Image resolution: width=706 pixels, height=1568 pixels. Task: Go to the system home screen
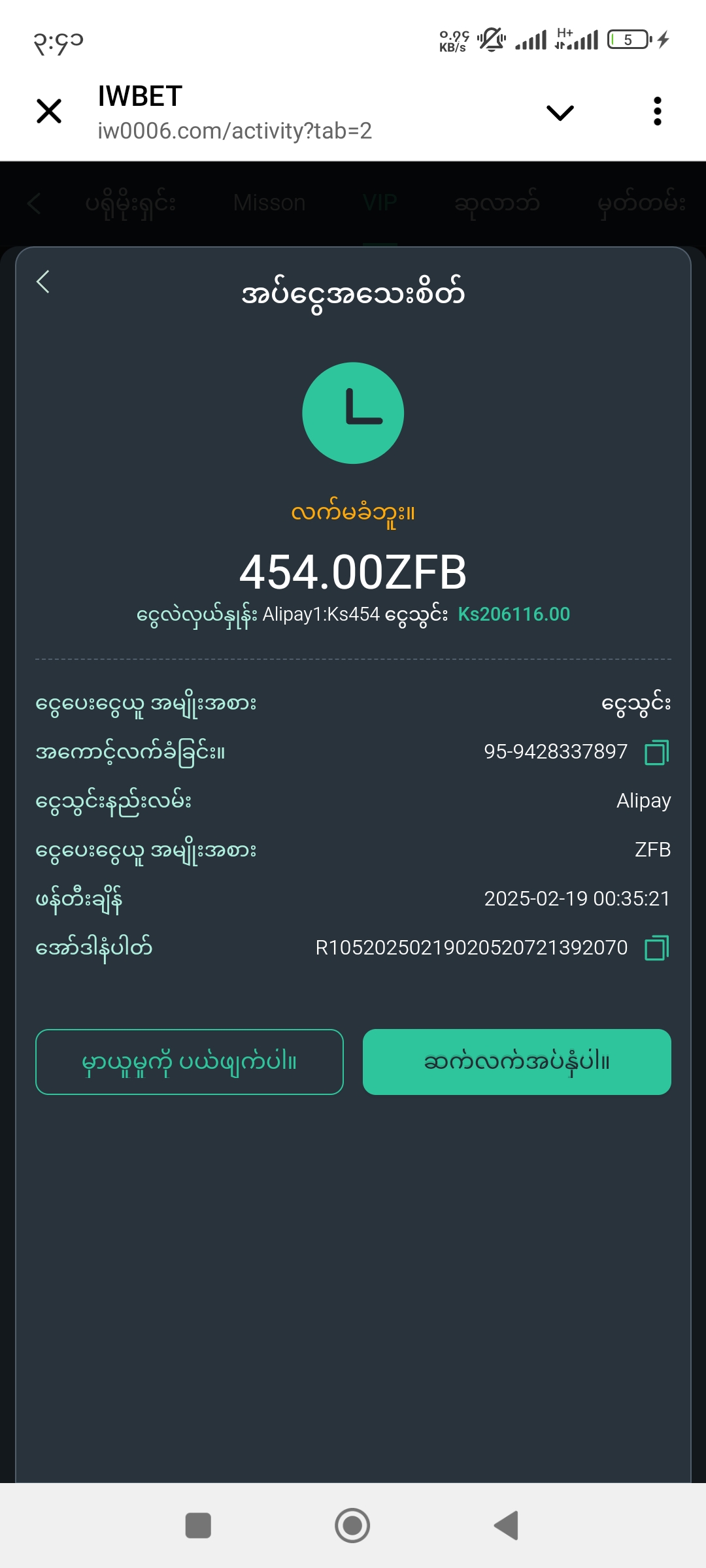[352, 1526]
